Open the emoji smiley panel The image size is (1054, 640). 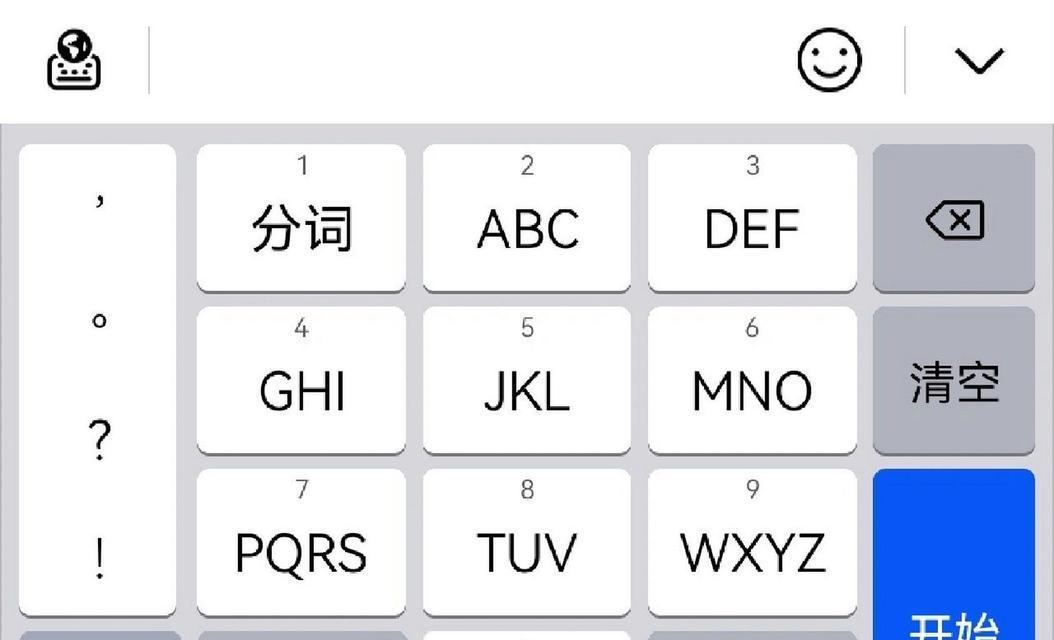(829, 60)
